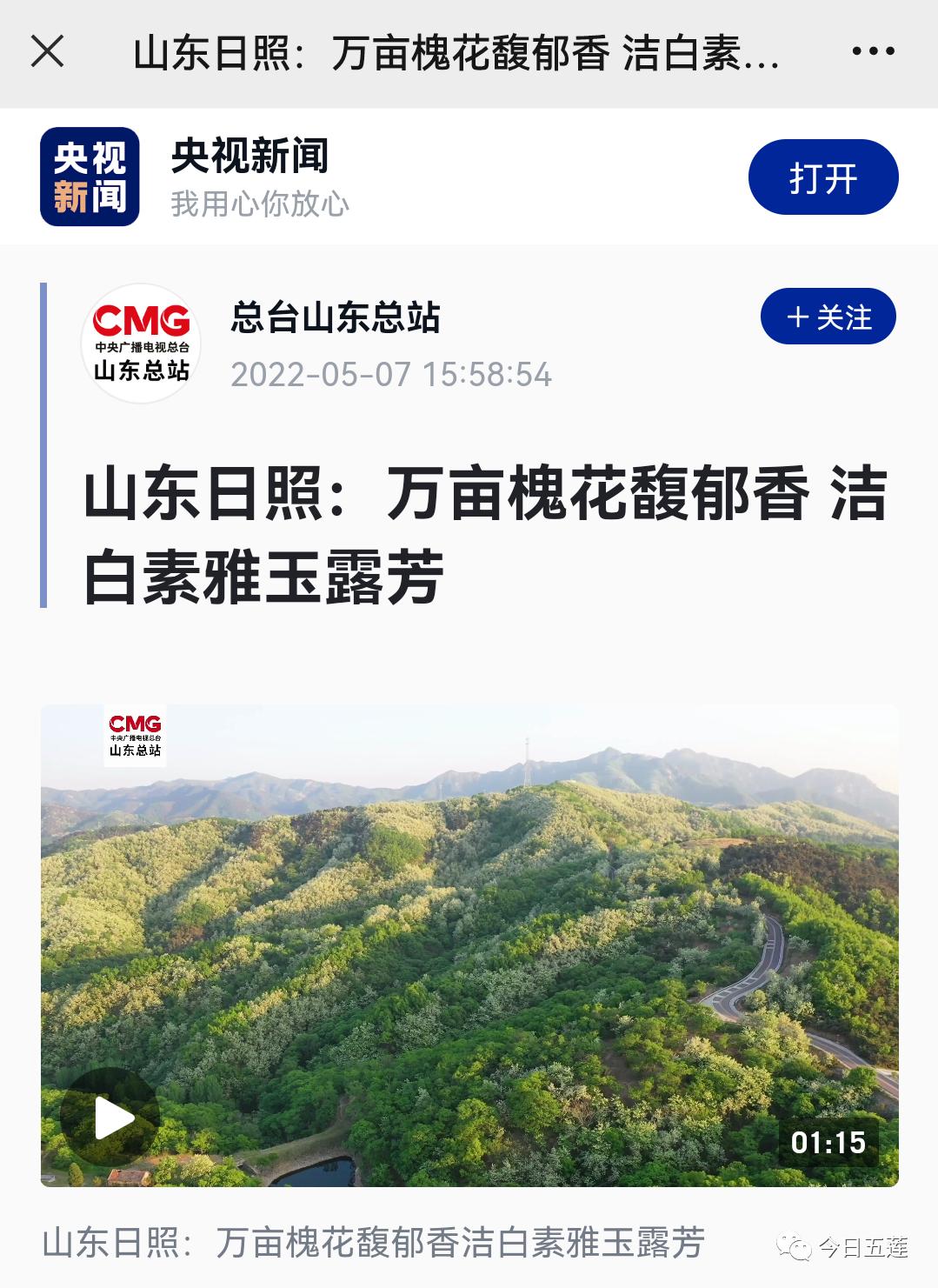This screenshot has height=1288, width=938.
Task: Open the three-dot overflow menu
Action: (873, 51)
